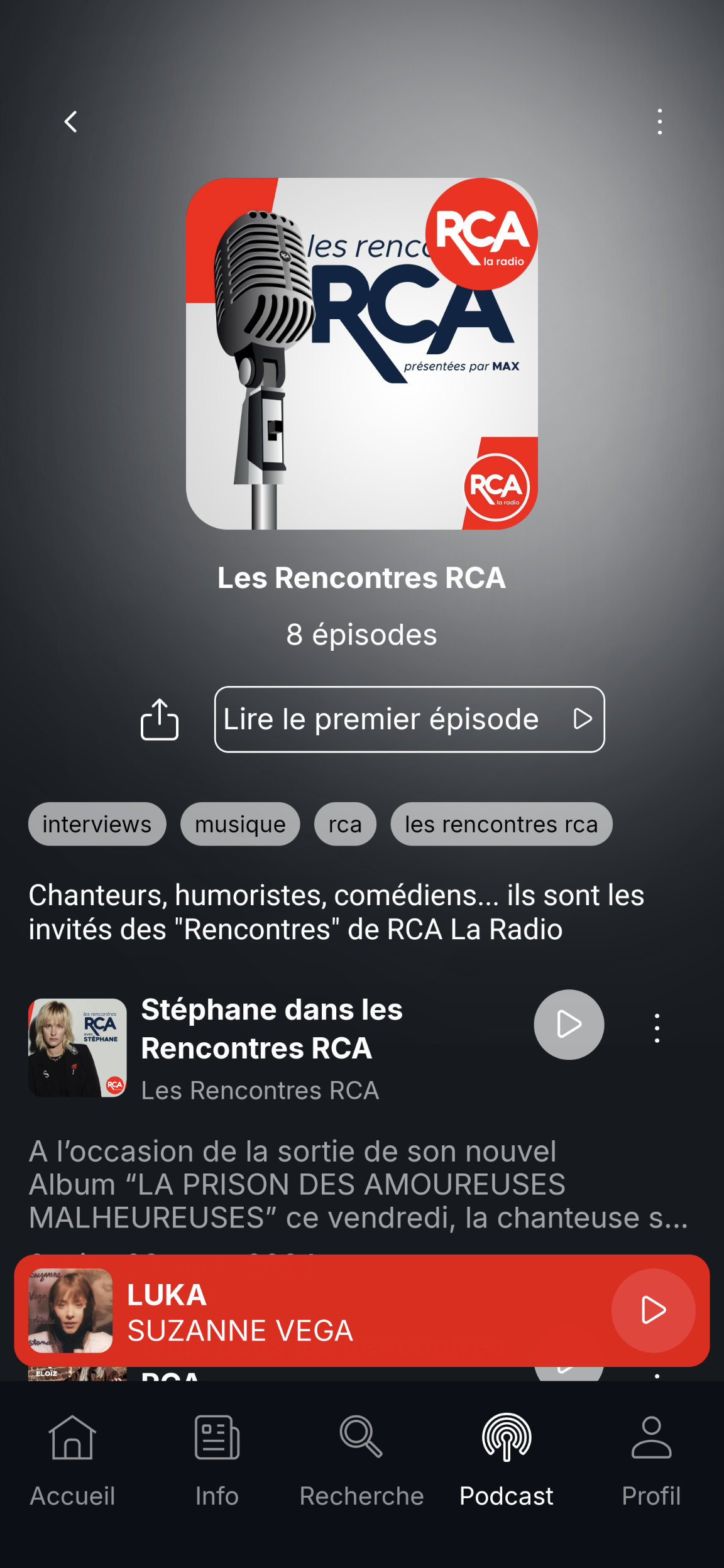Open the LUKA Suzanne Vega mini player
This screenshot has height=1568, width=724.
coord(314,1311)
